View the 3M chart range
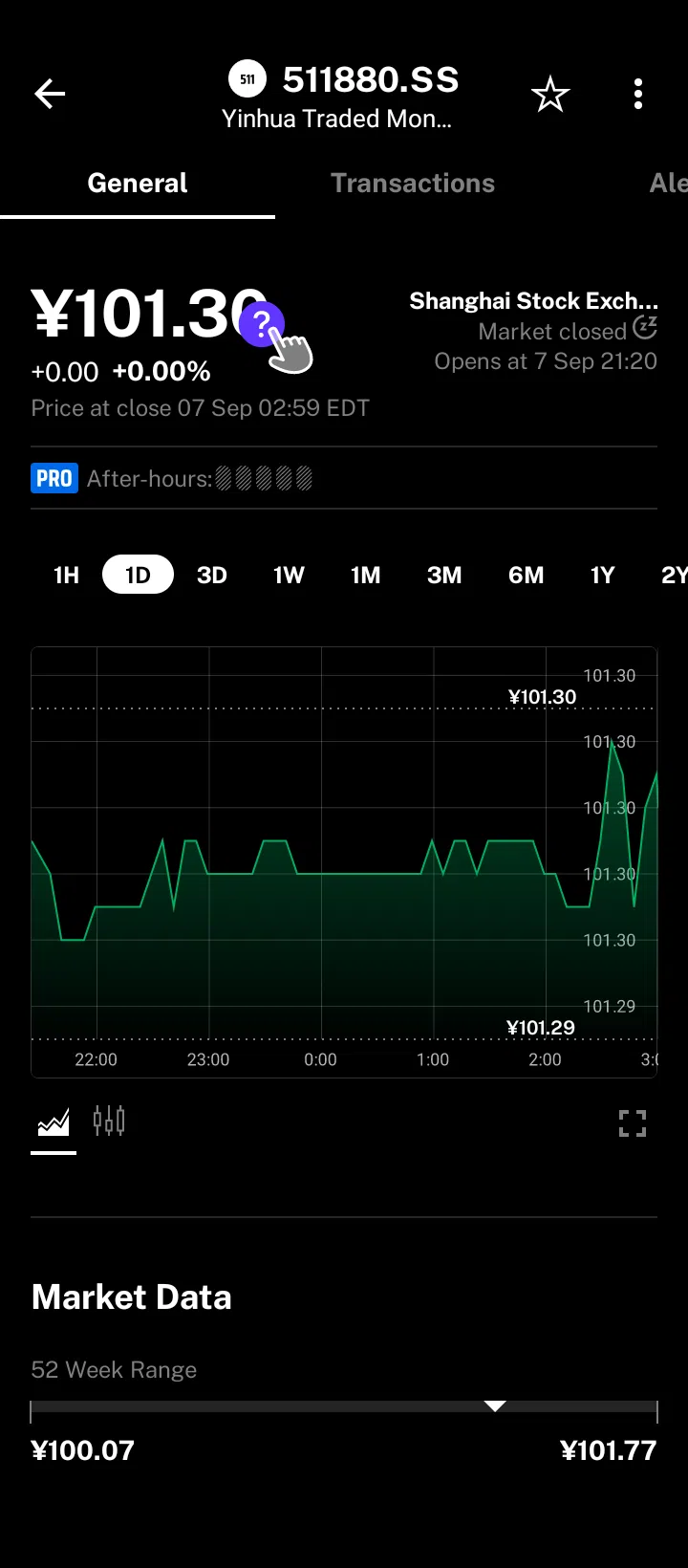The image size is (688, 1568). click(x=444, y=575)
